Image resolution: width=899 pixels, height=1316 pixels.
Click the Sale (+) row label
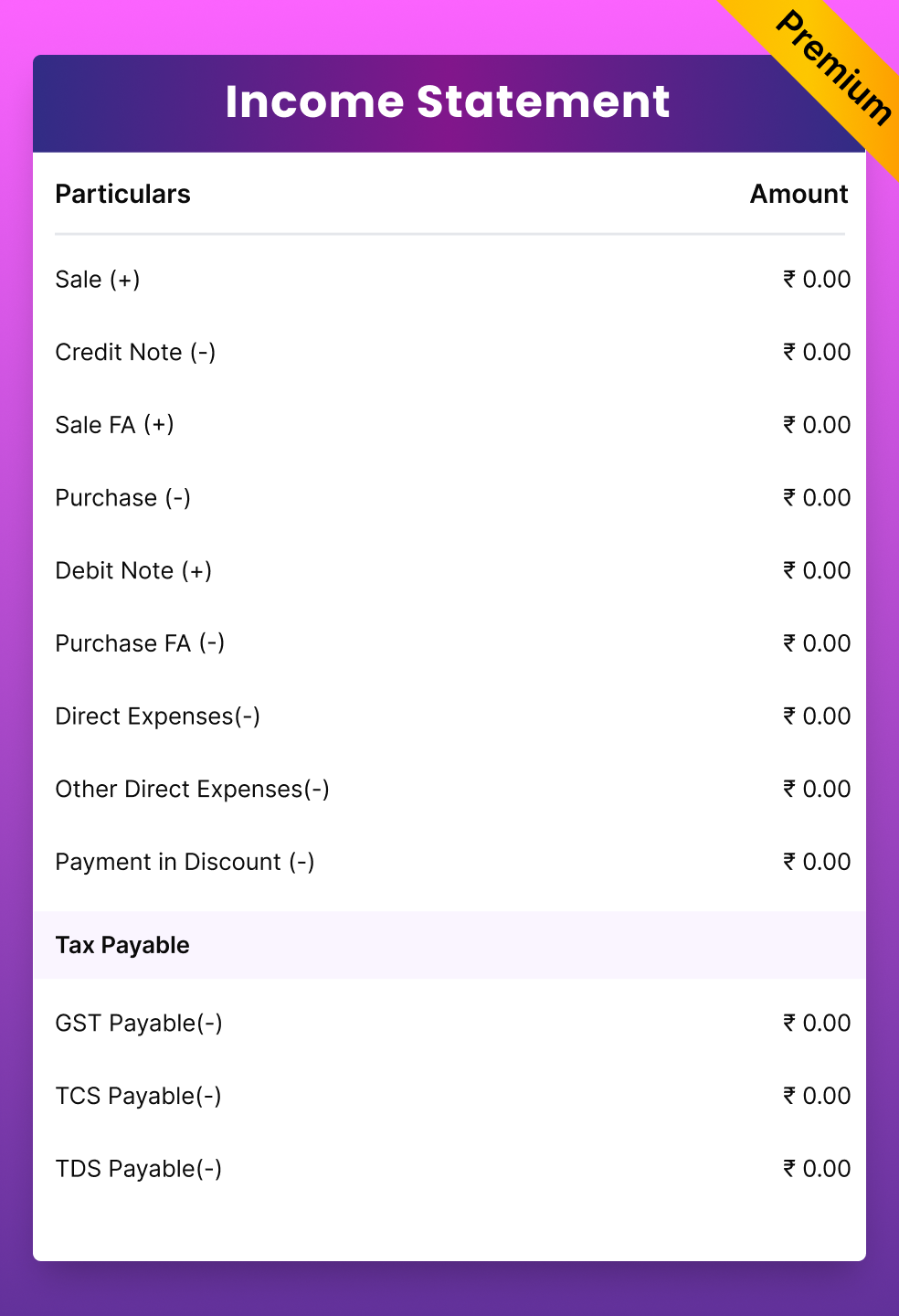tap(98, 279)
